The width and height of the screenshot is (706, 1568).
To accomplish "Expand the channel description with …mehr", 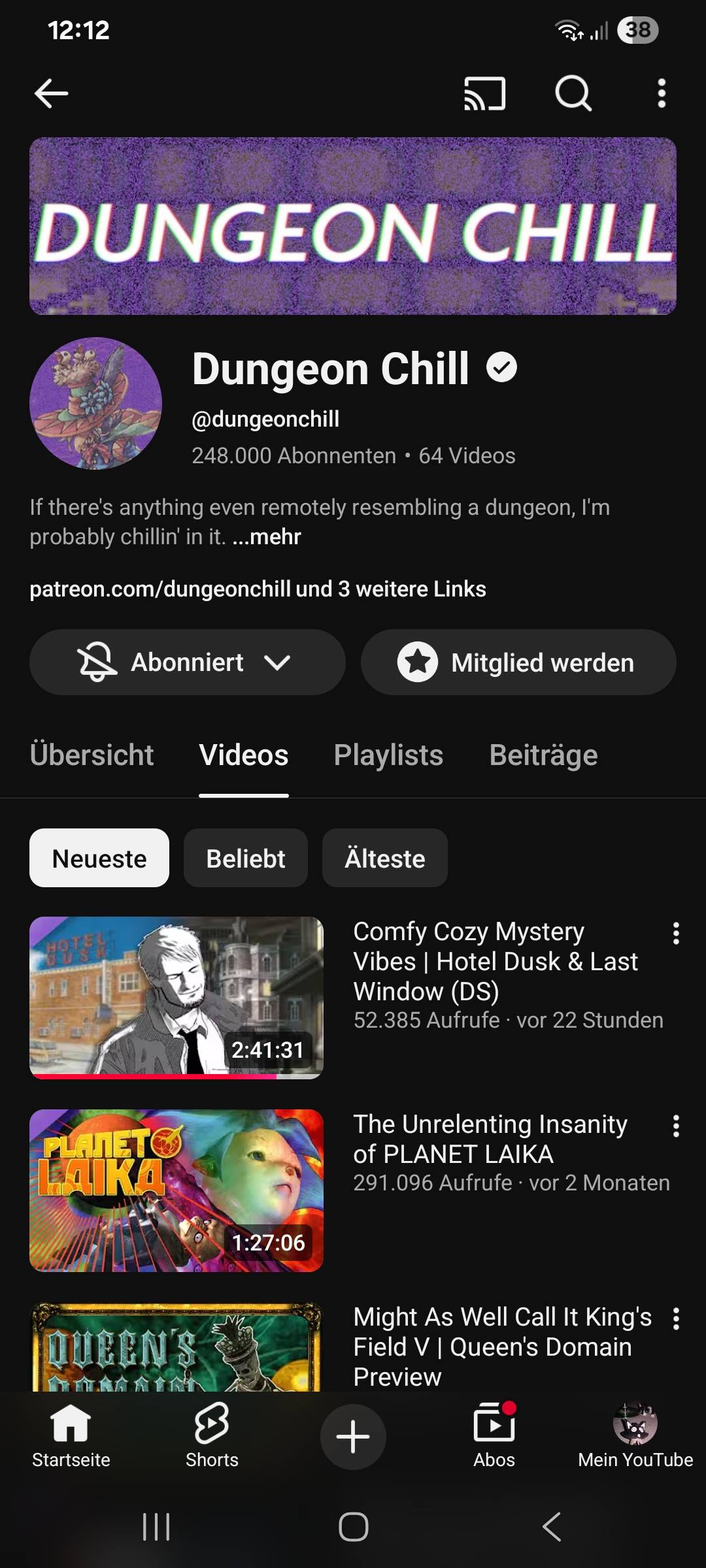I will click(x=267, y=537).
